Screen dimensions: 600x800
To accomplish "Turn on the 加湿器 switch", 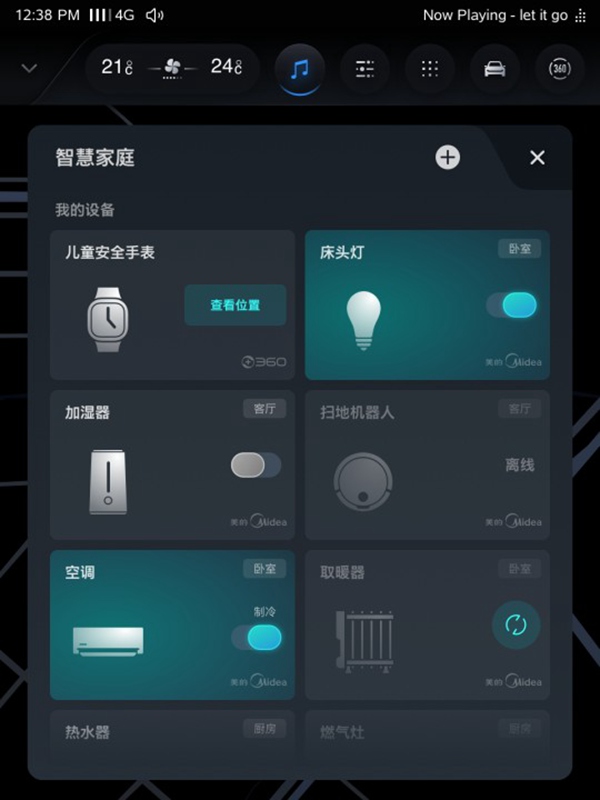I will click(x=256, y=465).
